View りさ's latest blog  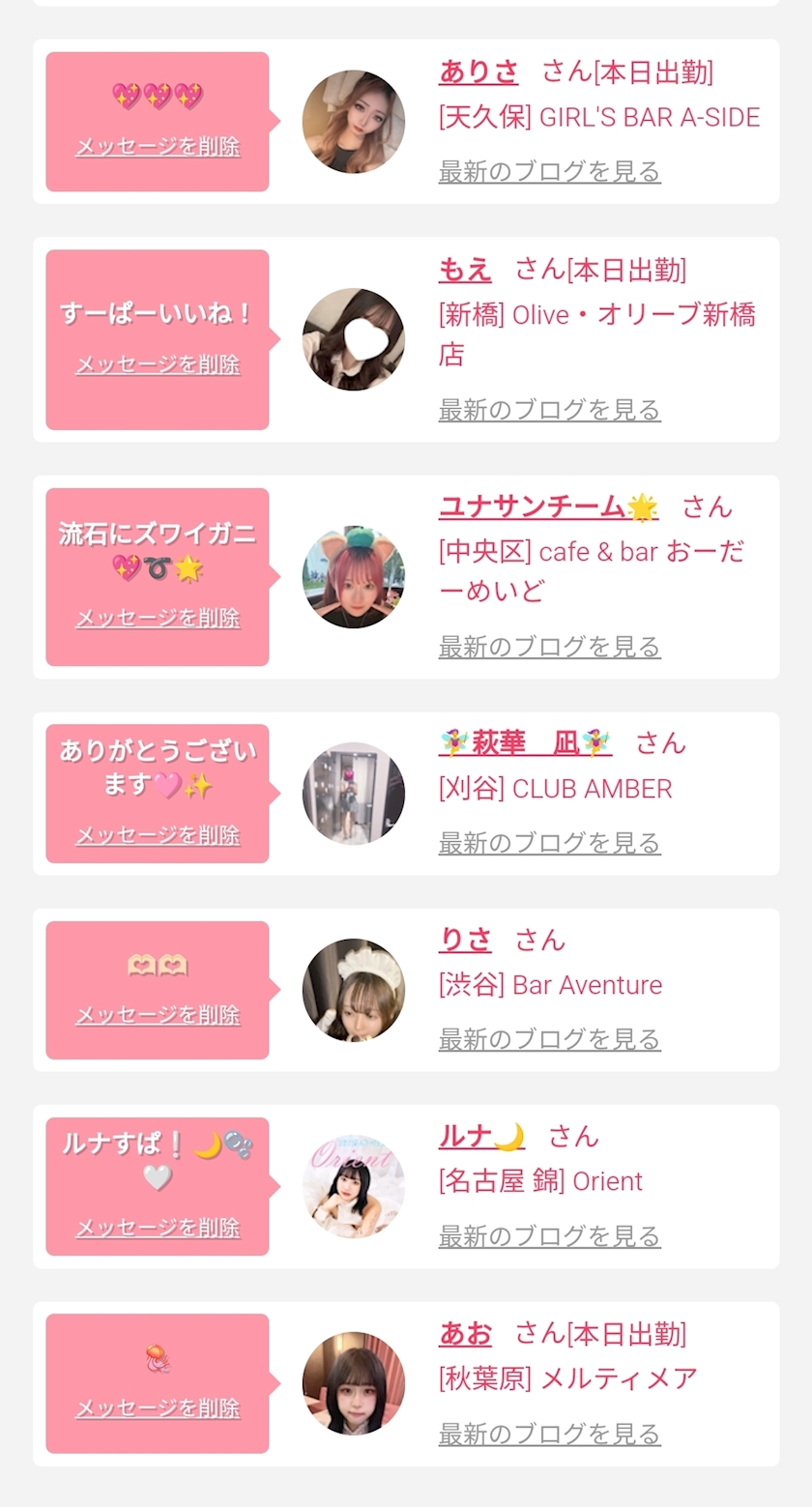549,1039
